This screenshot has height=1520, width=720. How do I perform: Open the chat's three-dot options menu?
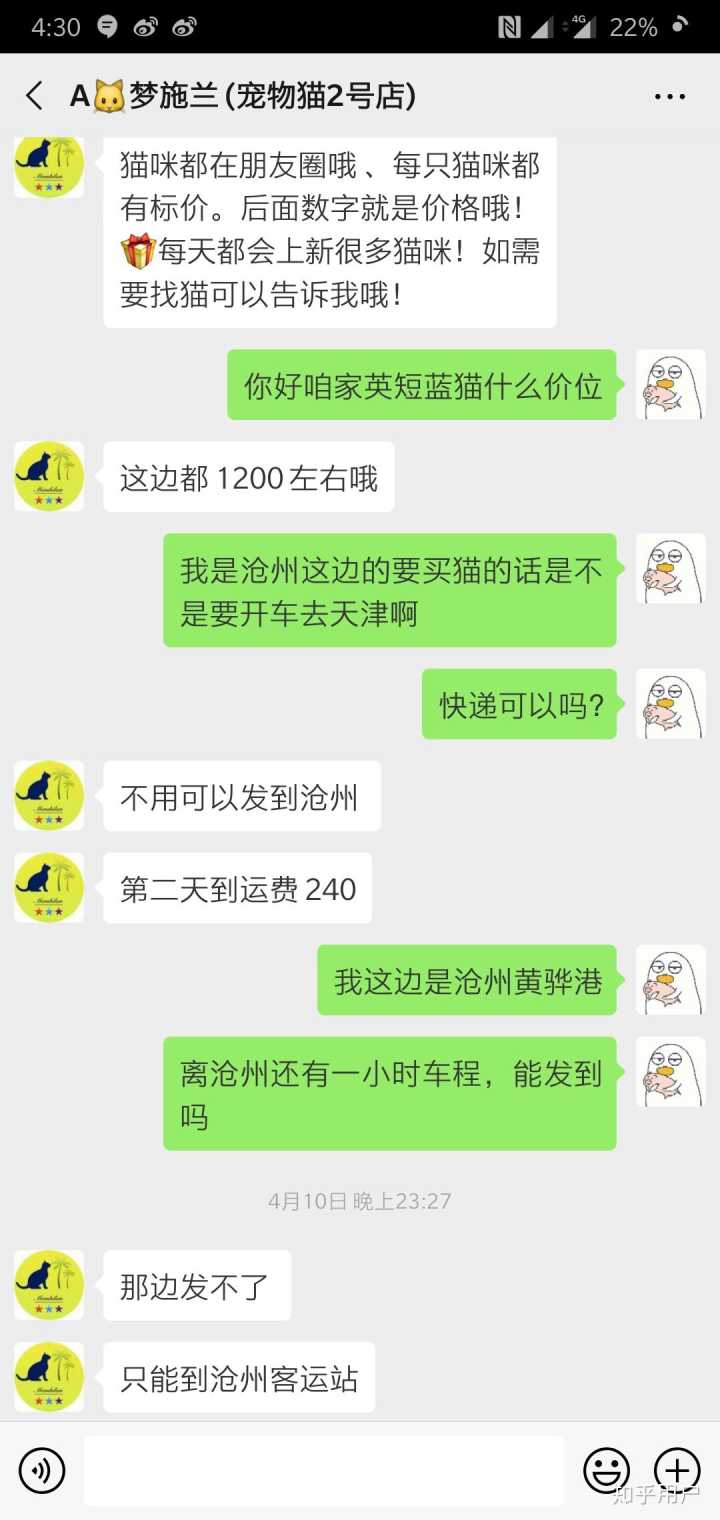(669, 96)
